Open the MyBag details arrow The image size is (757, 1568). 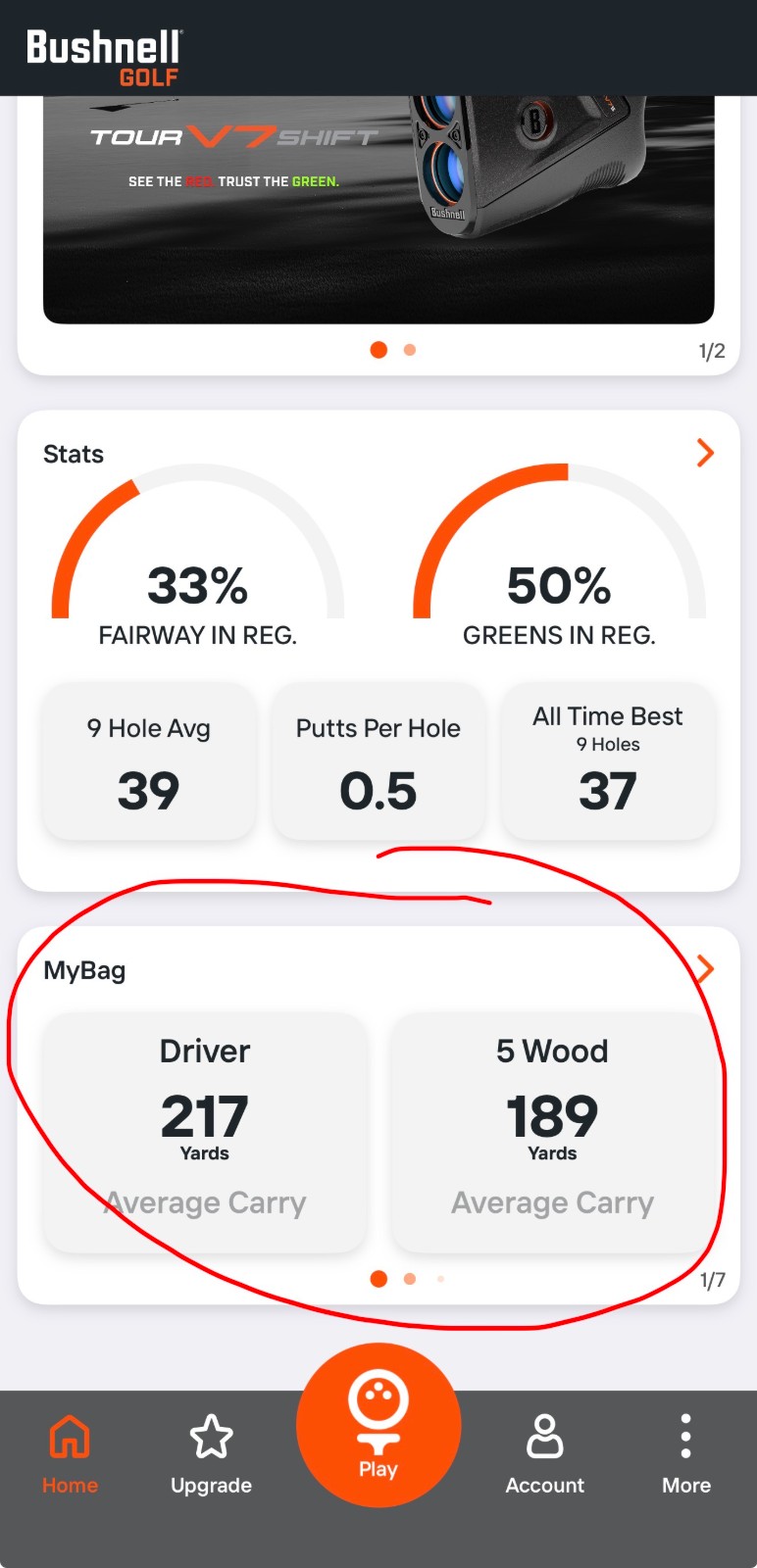[705, 968]
